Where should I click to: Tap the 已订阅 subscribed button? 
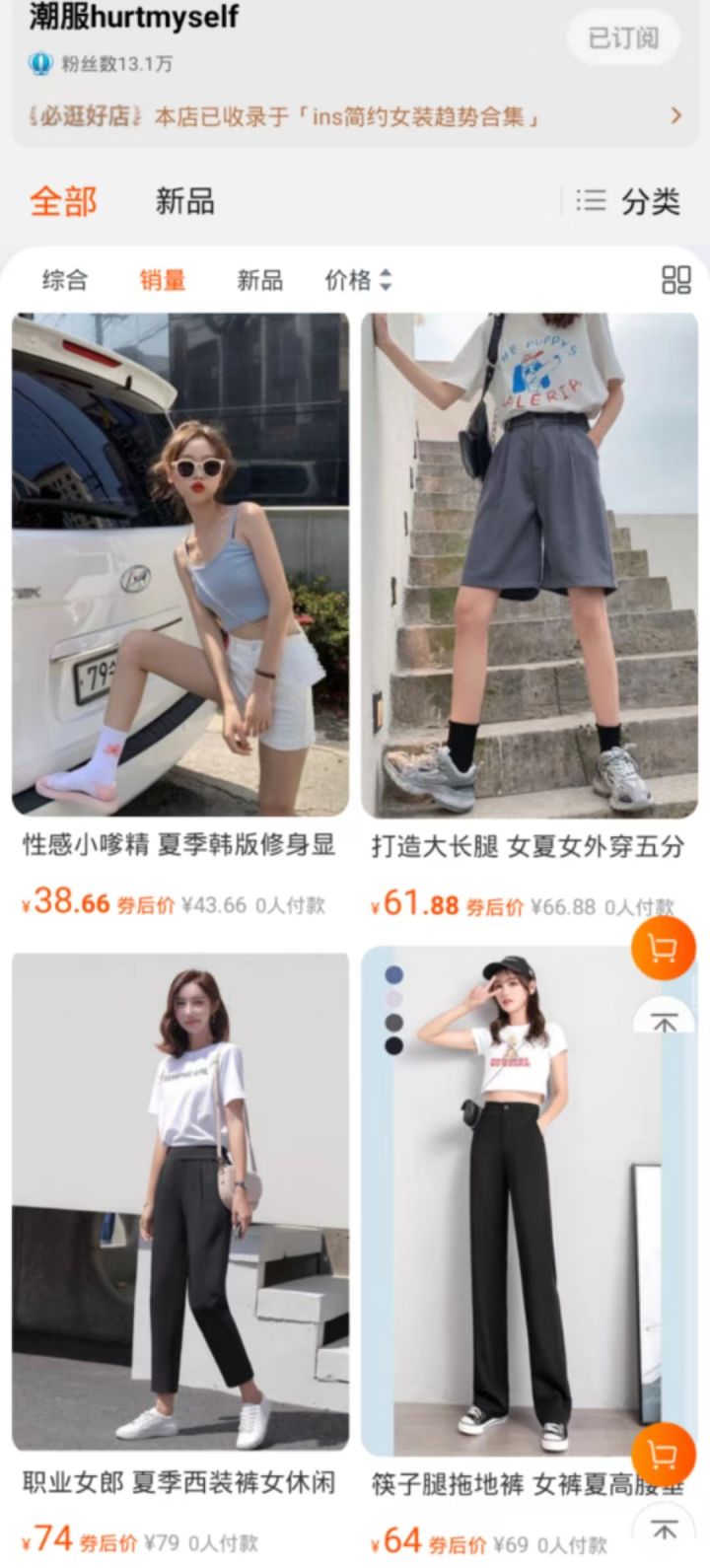(x=623, y=38)
